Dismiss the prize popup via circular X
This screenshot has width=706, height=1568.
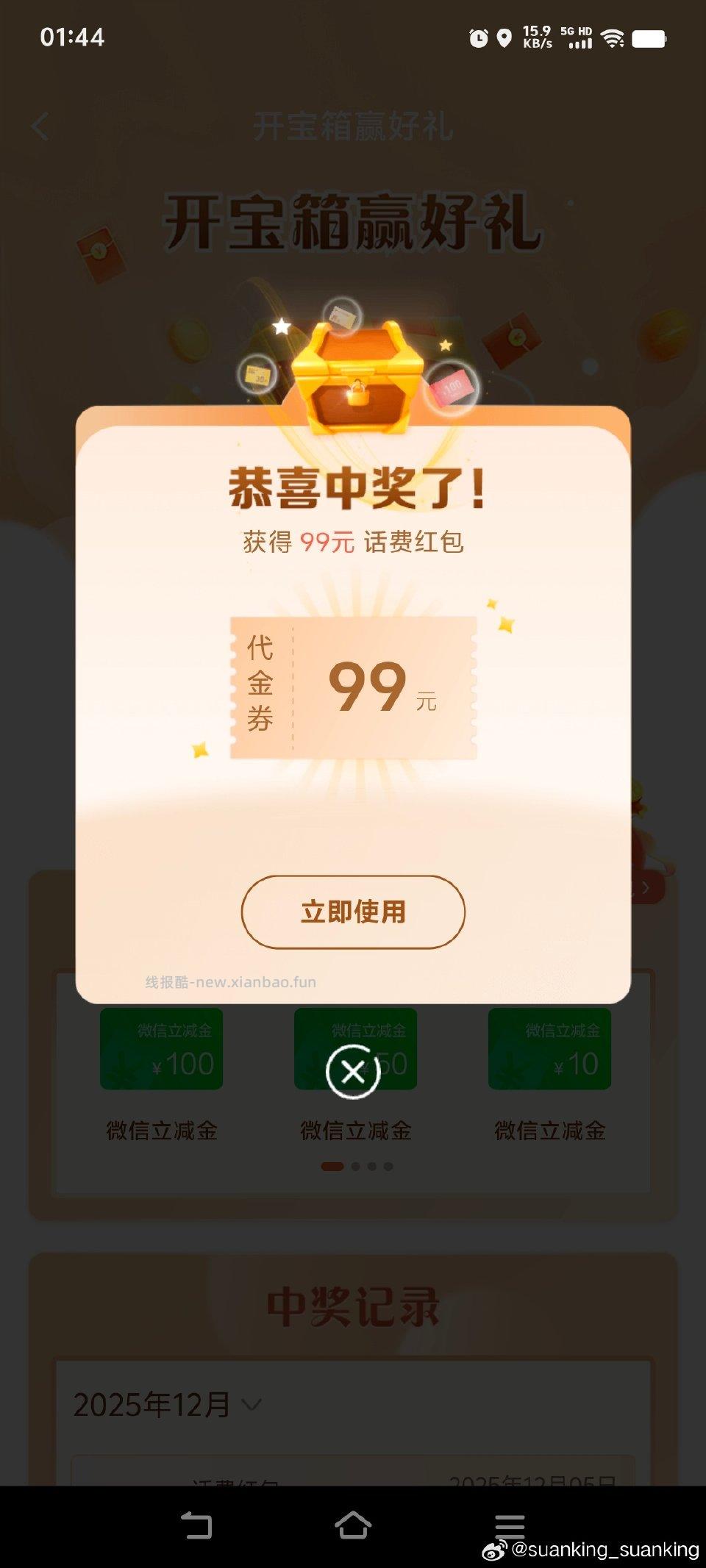352,1073
